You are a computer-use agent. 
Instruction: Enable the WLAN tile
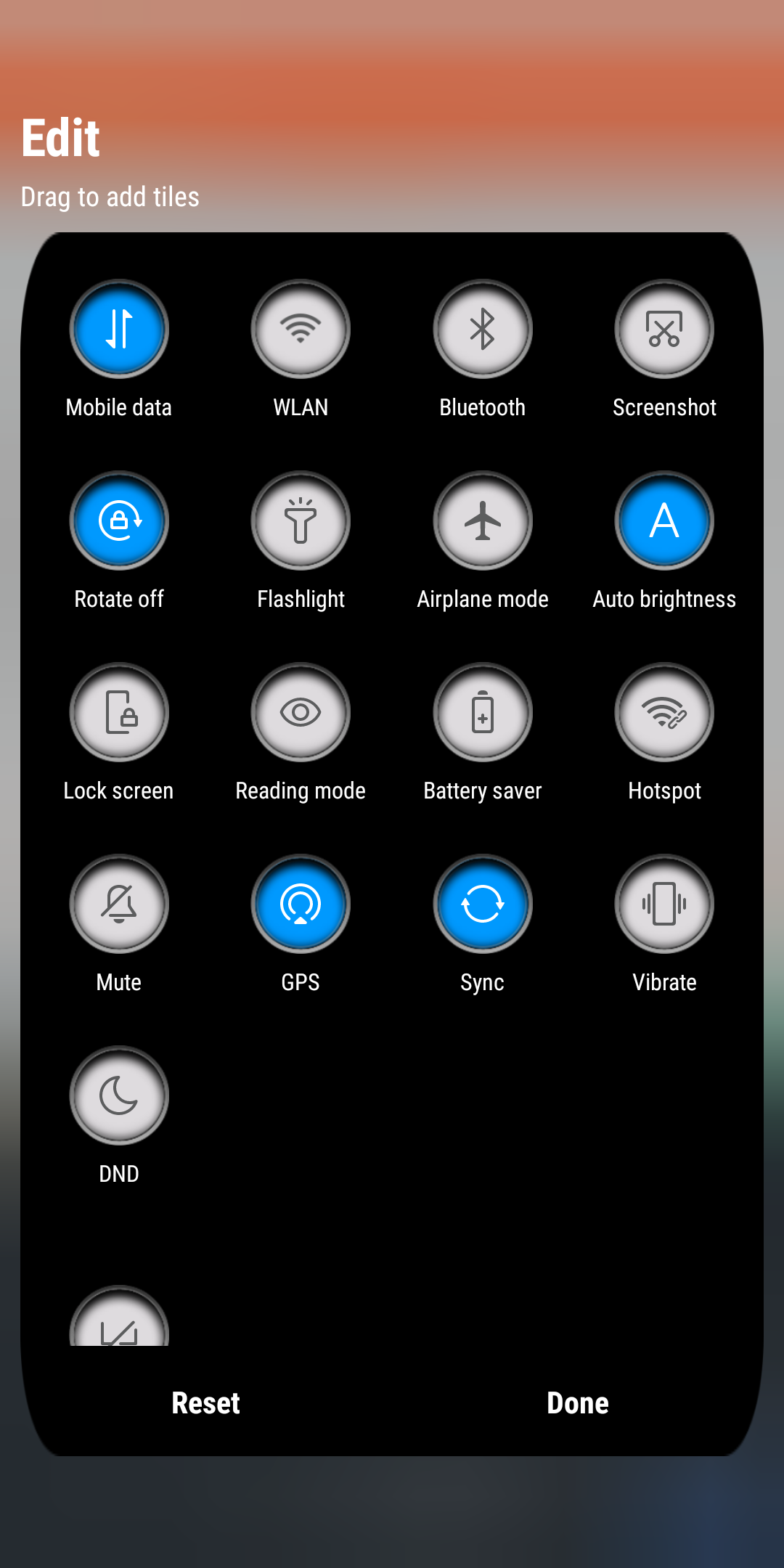(301, 330)
